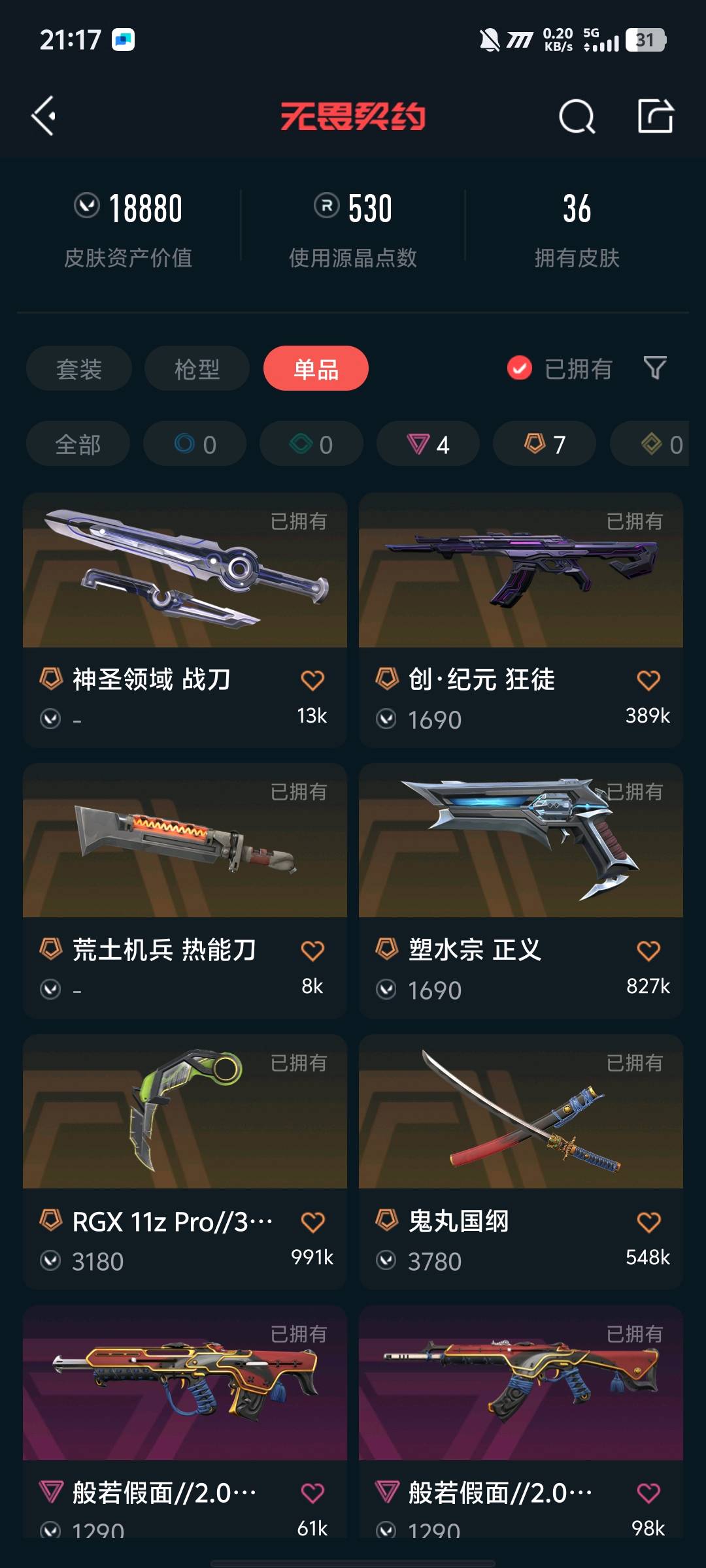This screenshot has width=706, height=1568.
Task: Select the 全部 rarity chip
Action: [x=78, y=444]
